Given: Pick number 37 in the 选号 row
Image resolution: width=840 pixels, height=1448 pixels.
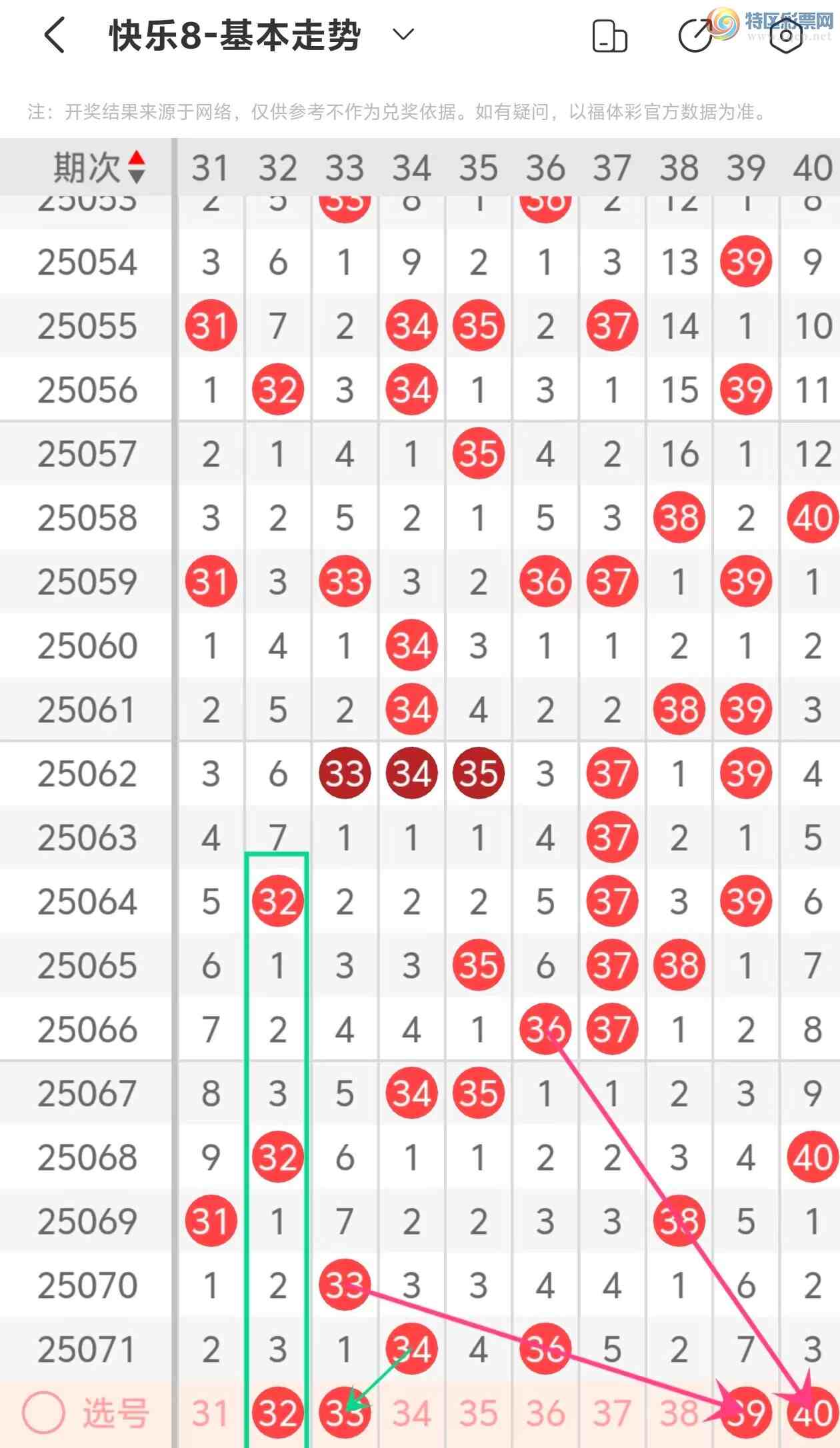Looking at the screenshot, I should tap(612, 1413).
